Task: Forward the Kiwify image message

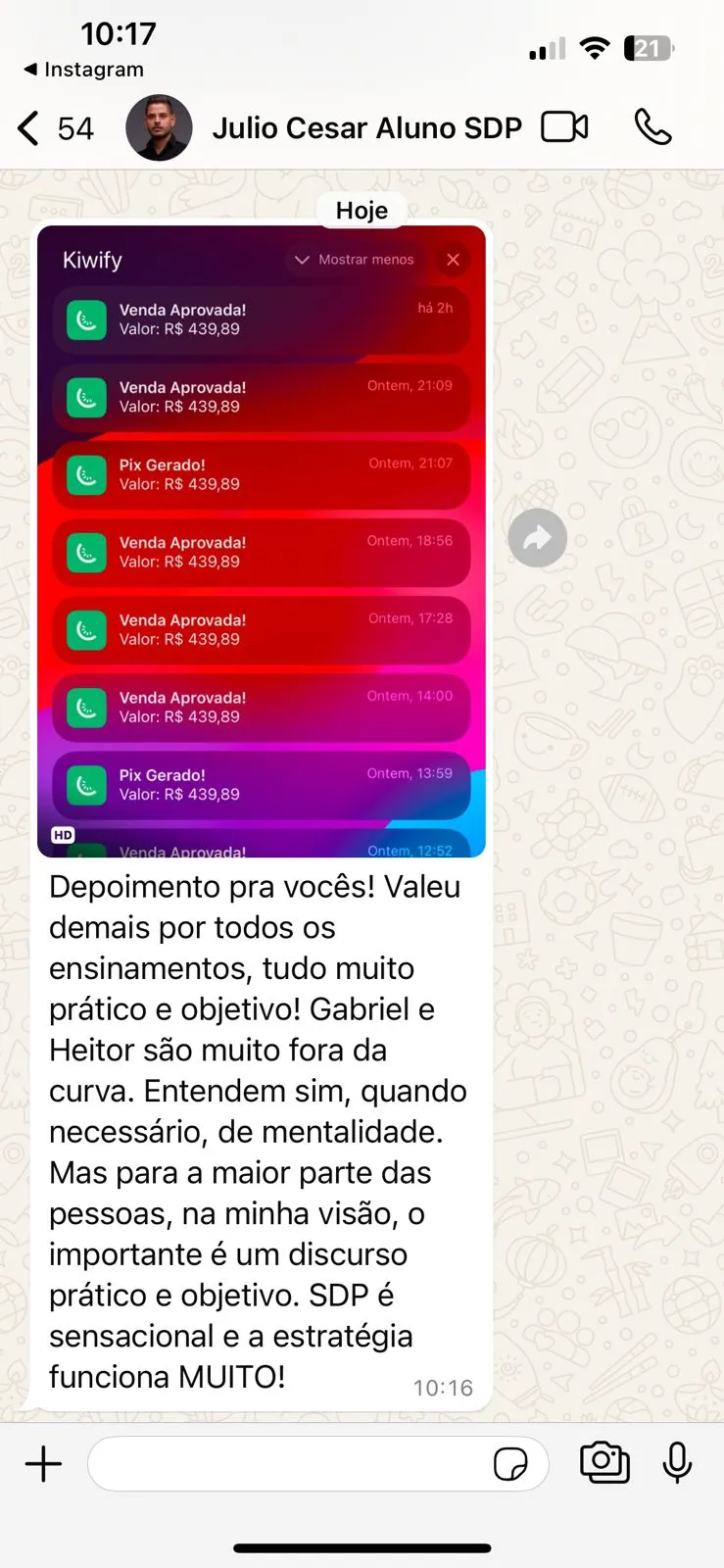Action: coord(537,538)
